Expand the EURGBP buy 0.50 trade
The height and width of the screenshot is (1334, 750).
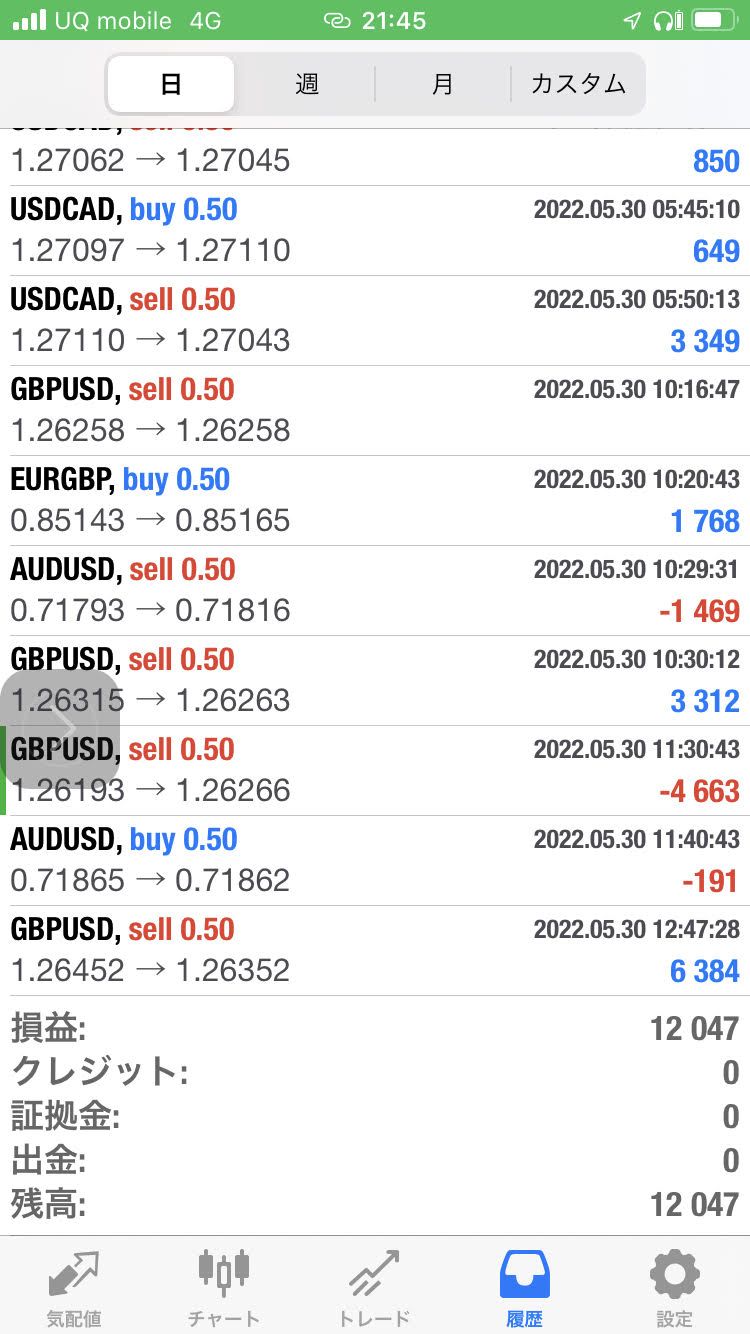(375, 500)
